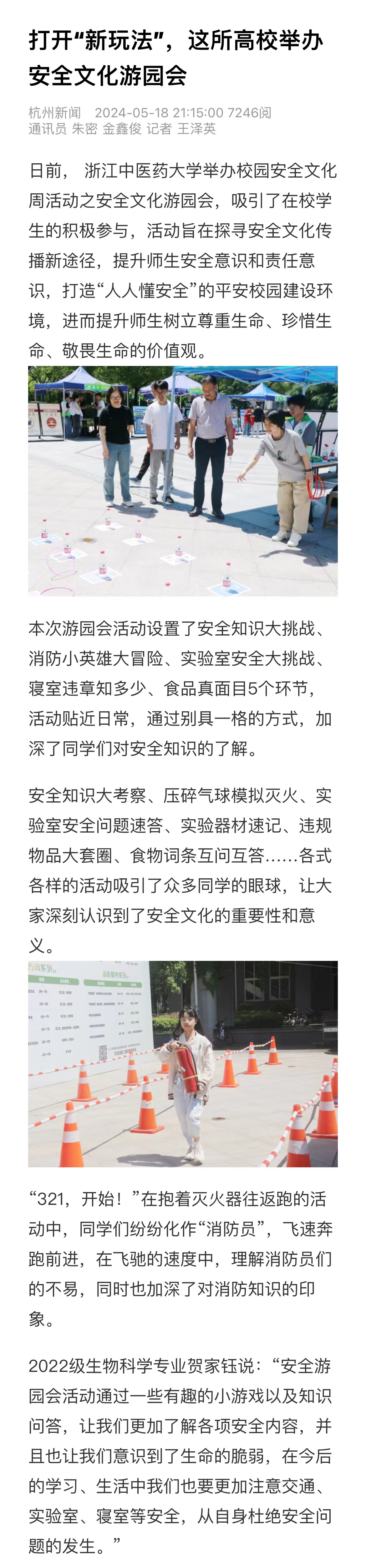
Task: Open the photo of people playing ring toss
Action: (183, 481)
